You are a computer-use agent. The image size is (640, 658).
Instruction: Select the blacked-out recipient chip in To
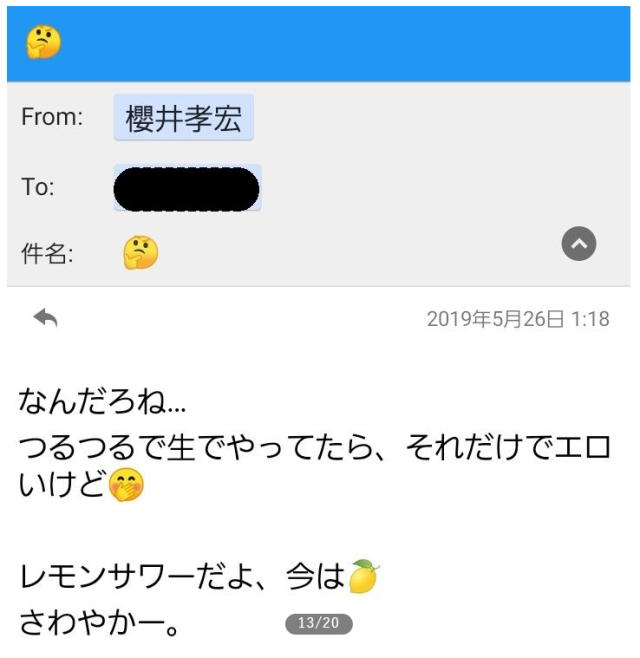pos(187,188)
